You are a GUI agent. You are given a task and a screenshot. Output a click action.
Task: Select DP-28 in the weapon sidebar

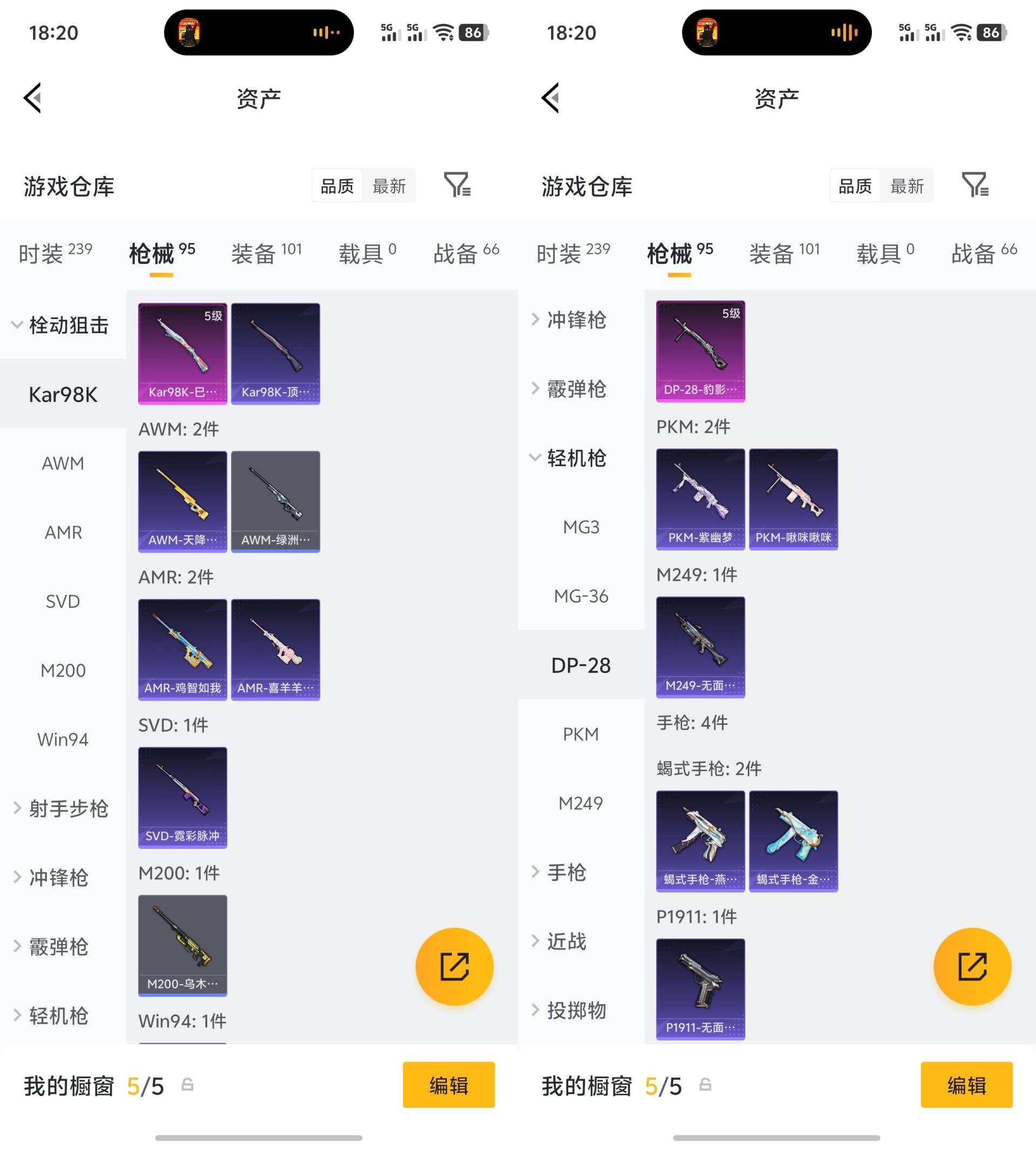(x=582, y=664)
